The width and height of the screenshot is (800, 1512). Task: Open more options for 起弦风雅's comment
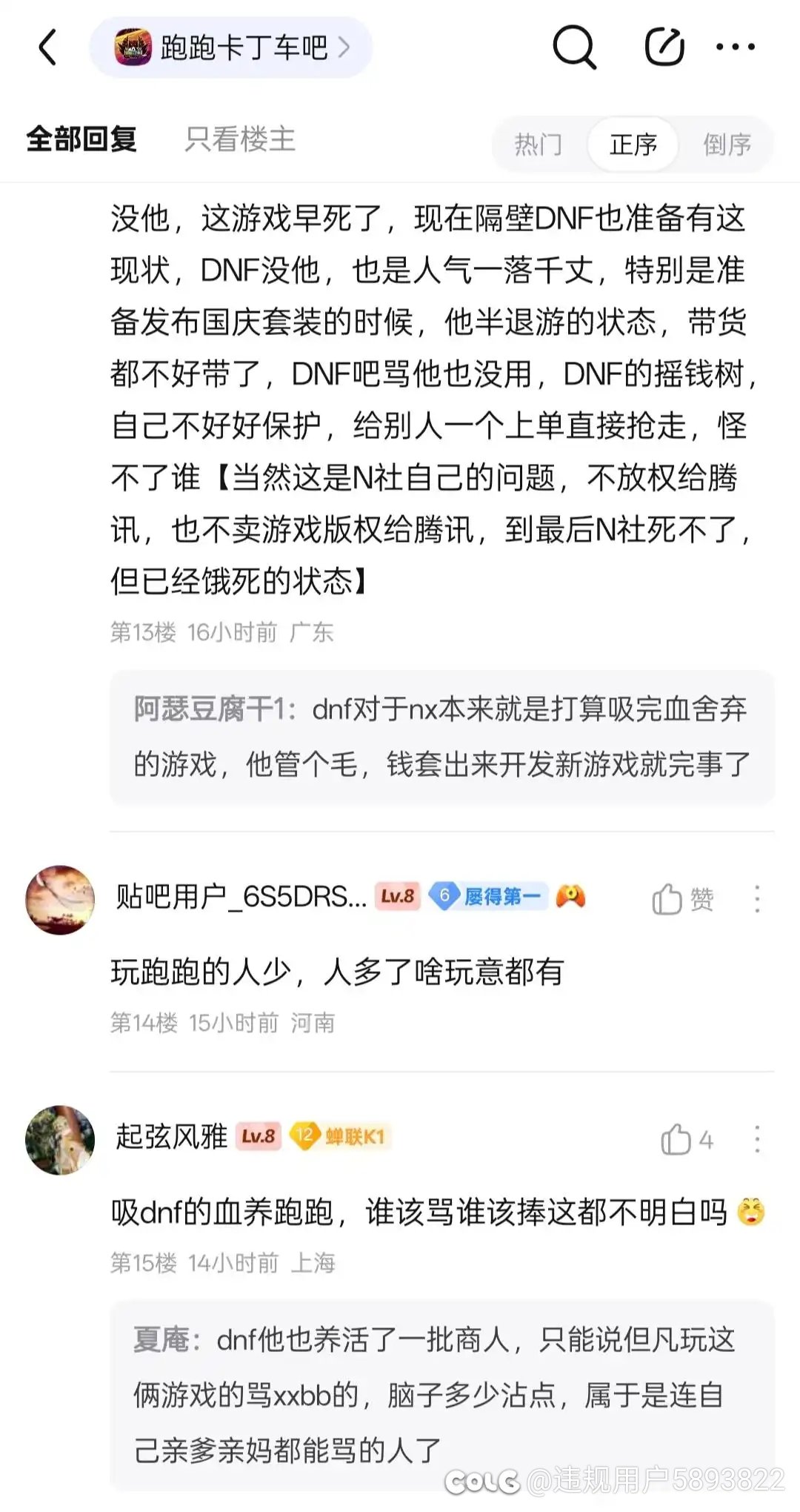pyautogui.click(x=757, y=1139)
